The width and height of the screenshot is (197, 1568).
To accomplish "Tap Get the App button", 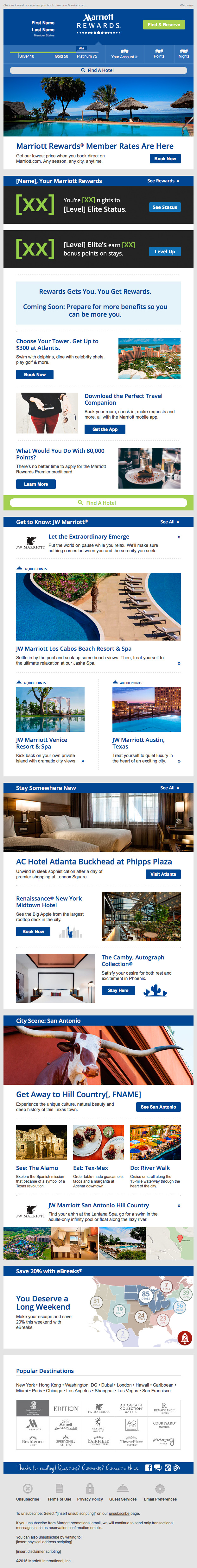I will click(105, 429).
